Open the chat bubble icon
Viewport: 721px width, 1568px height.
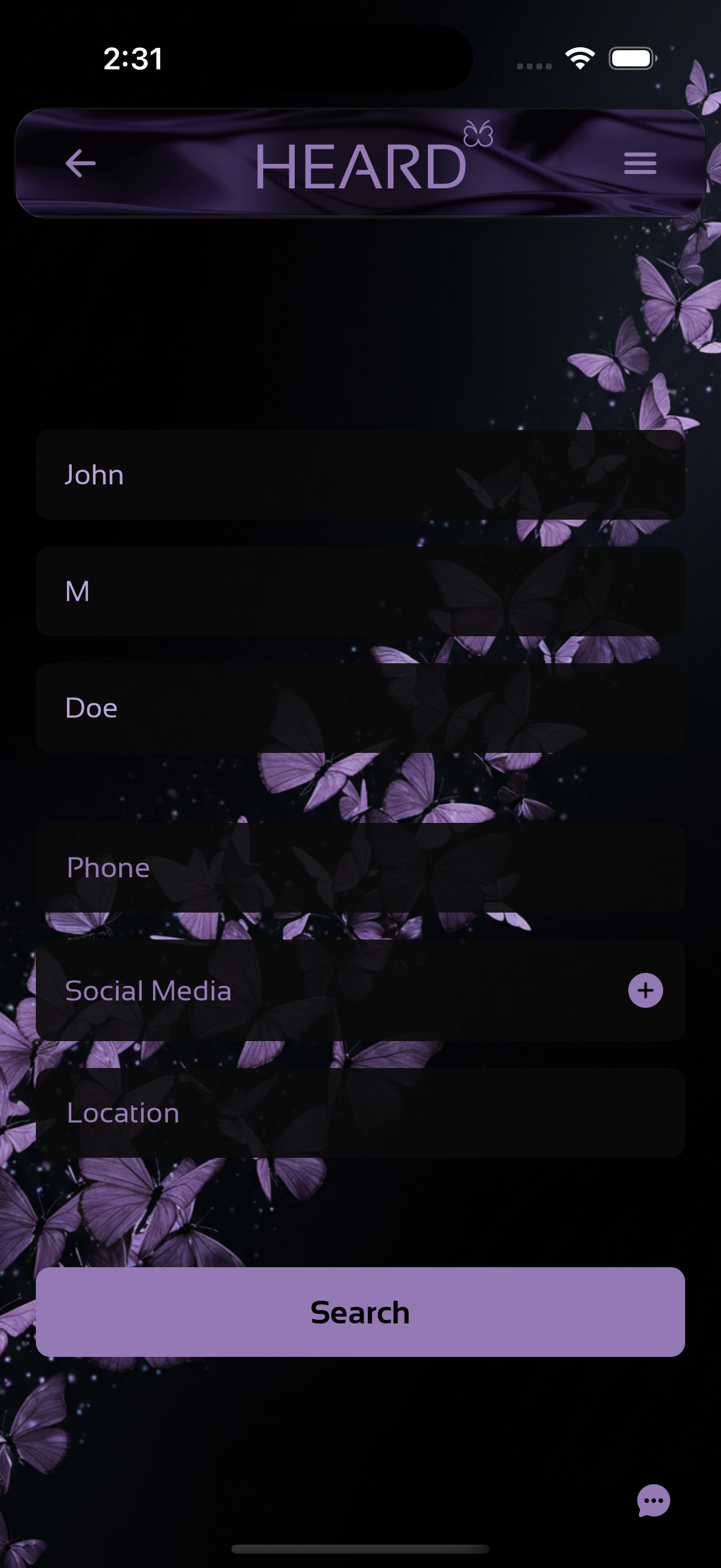[x=653, y=1500]
